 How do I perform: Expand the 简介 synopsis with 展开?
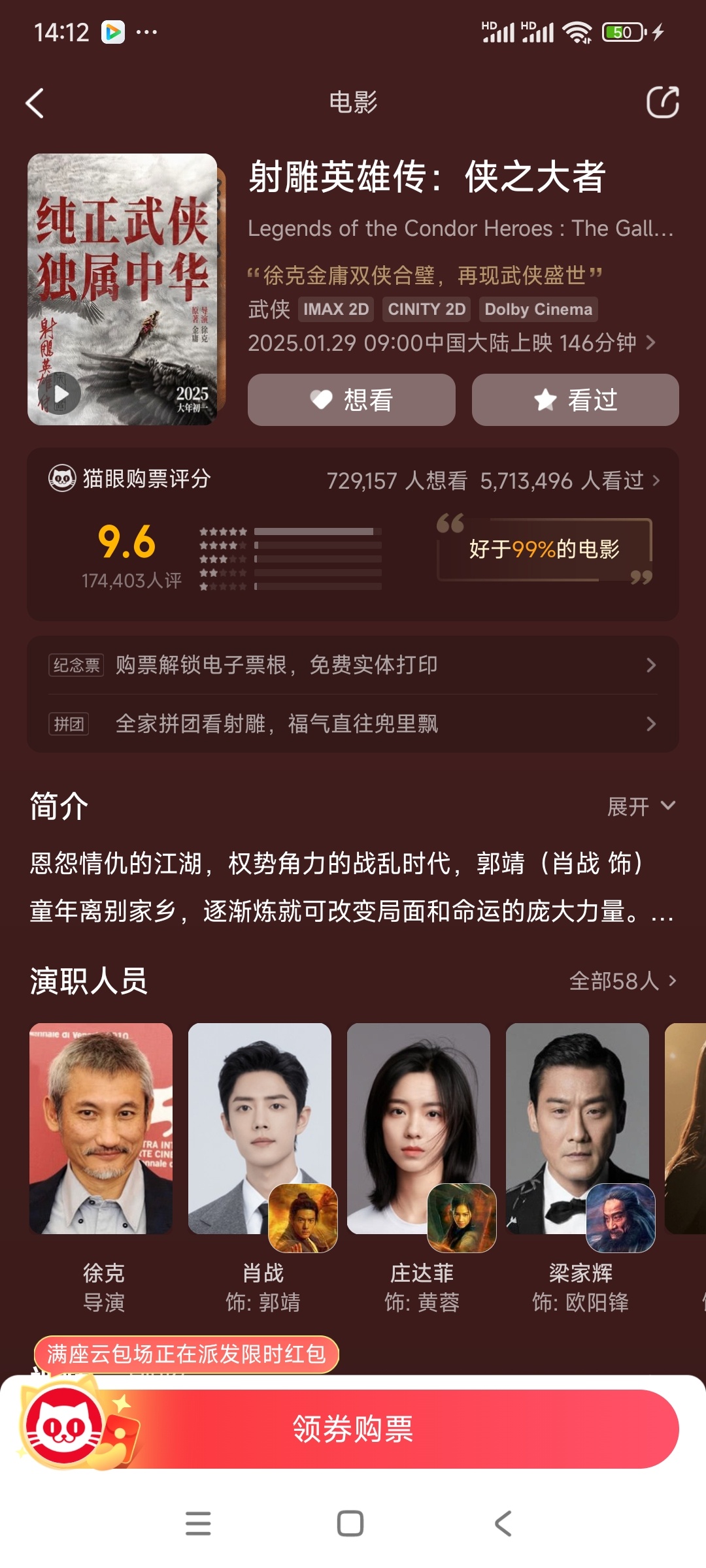(x=641, y=806)
